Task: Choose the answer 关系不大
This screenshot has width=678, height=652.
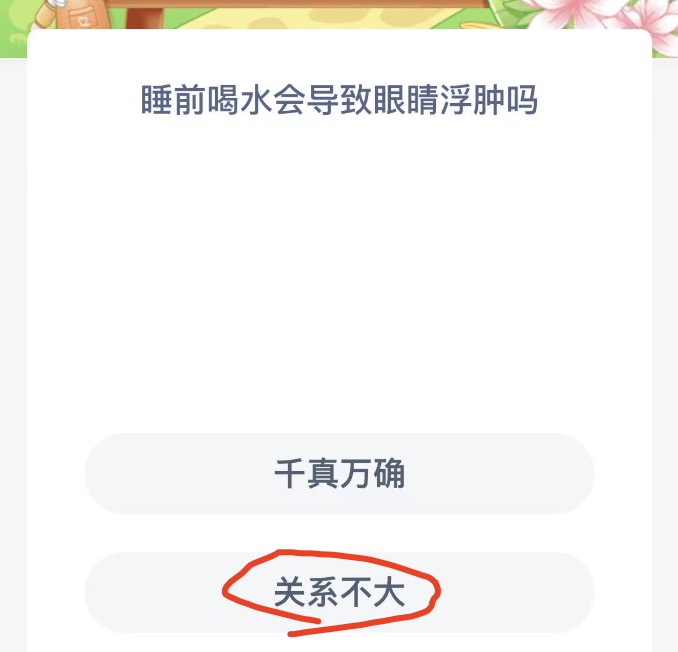Action: 339,593
